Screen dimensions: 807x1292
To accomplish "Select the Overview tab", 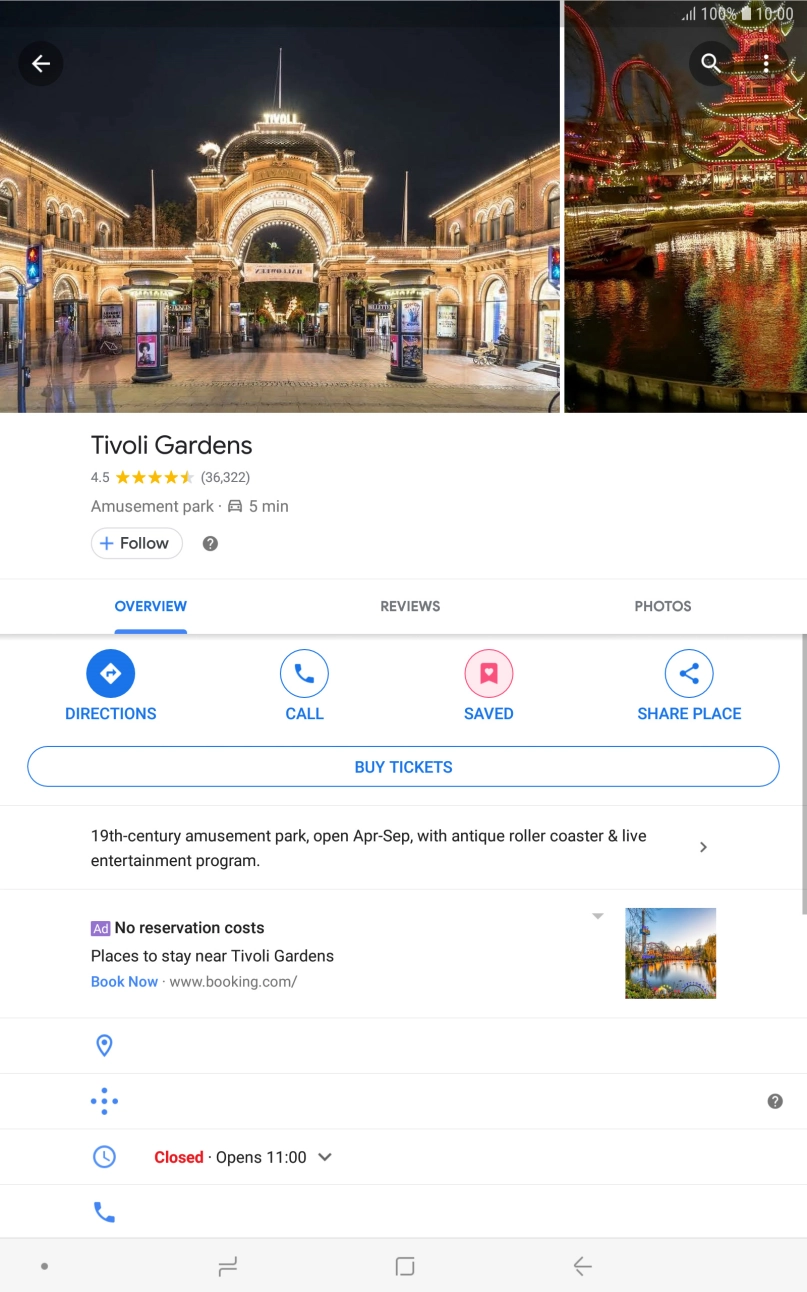I will [x=151, y=606].
